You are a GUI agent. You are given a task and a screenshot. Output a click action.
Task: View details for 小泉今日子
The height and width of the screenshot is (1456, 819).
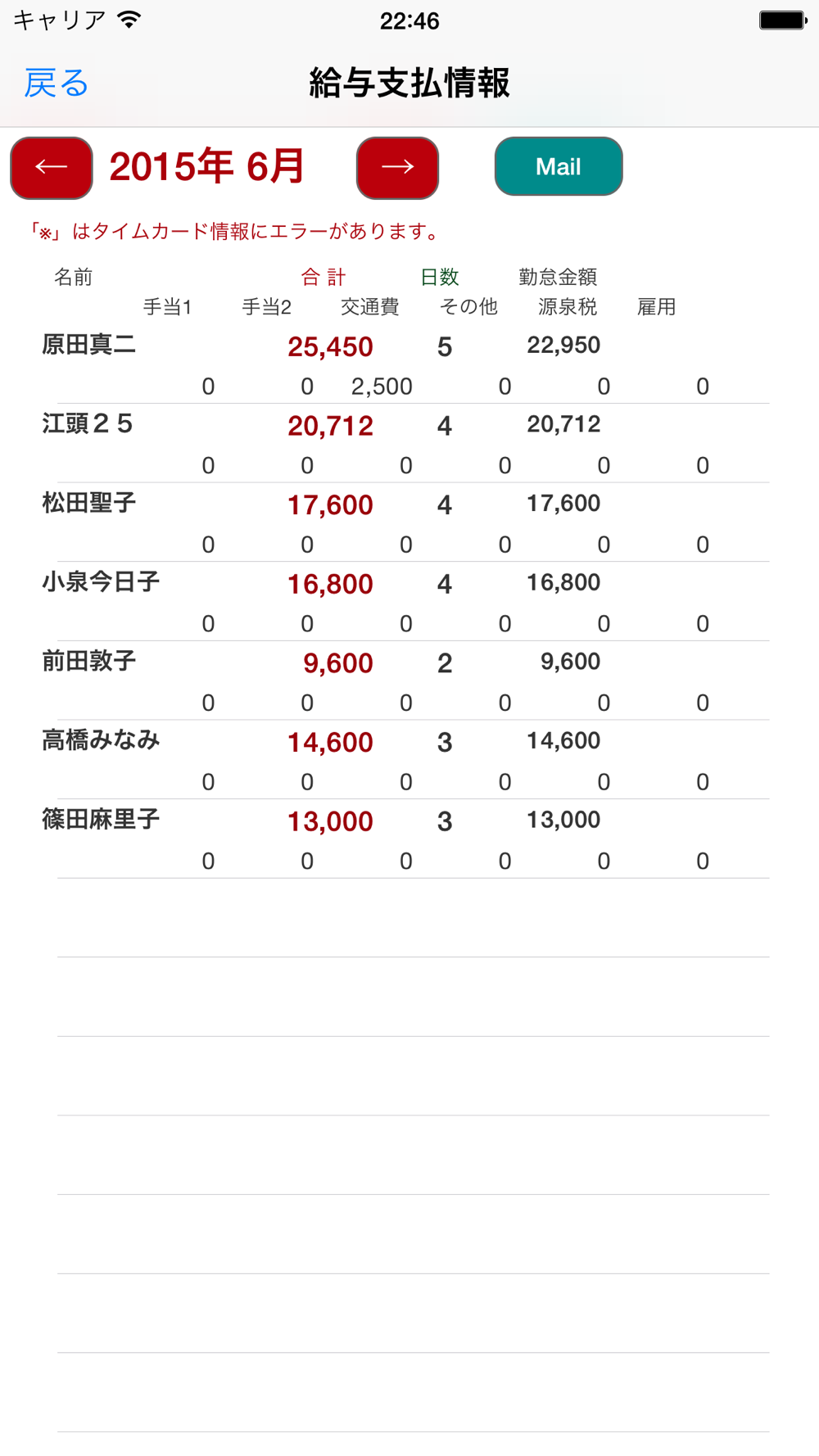[x=409, y=601]
